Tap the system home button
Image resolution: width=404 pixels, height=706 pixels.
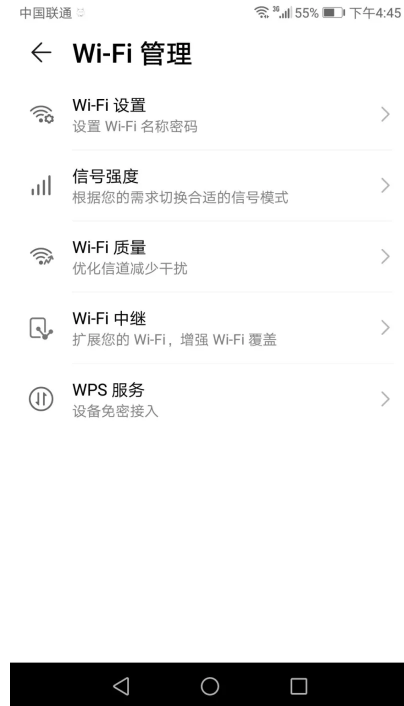[x=210, y=686]
